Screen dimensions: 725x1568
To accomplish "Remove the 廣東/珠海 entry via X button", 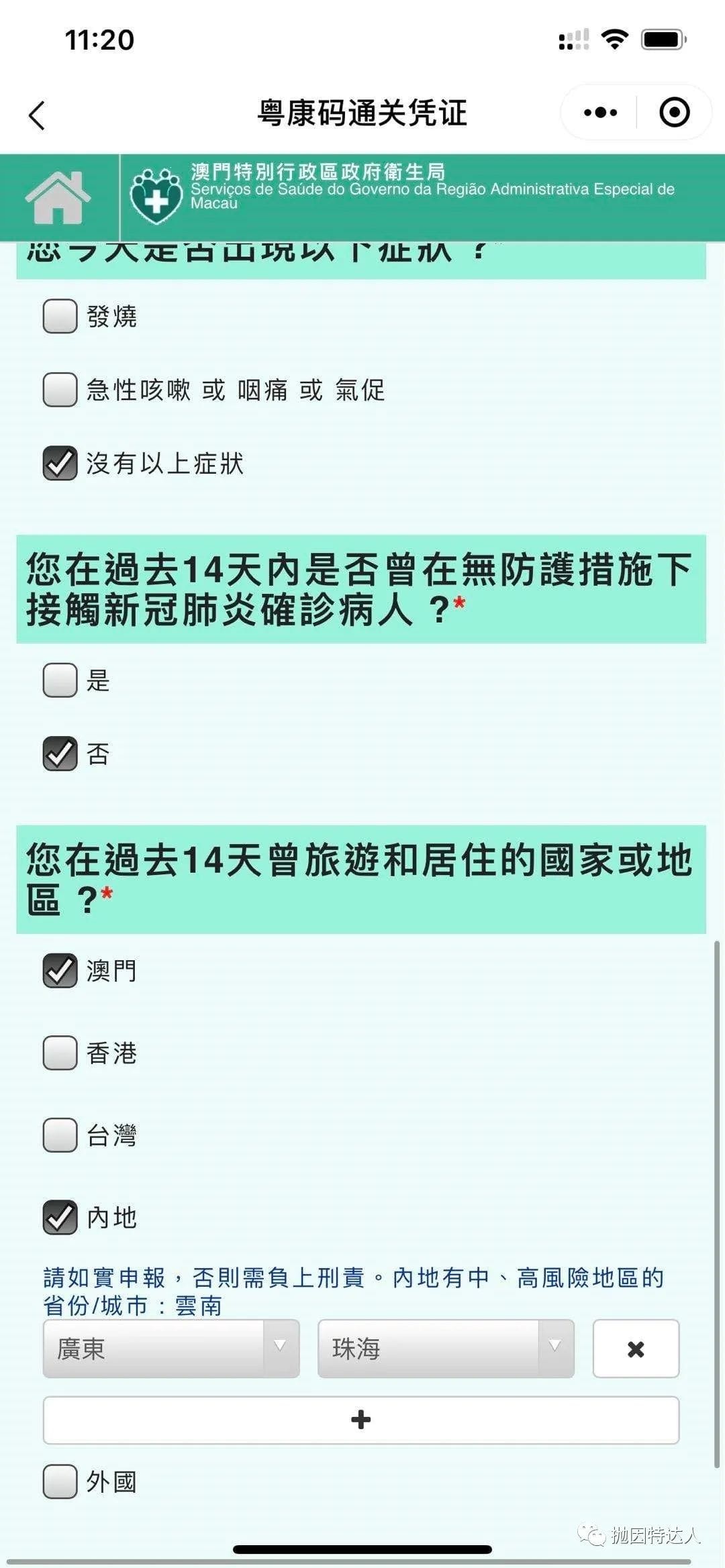I will (636, 1349).
